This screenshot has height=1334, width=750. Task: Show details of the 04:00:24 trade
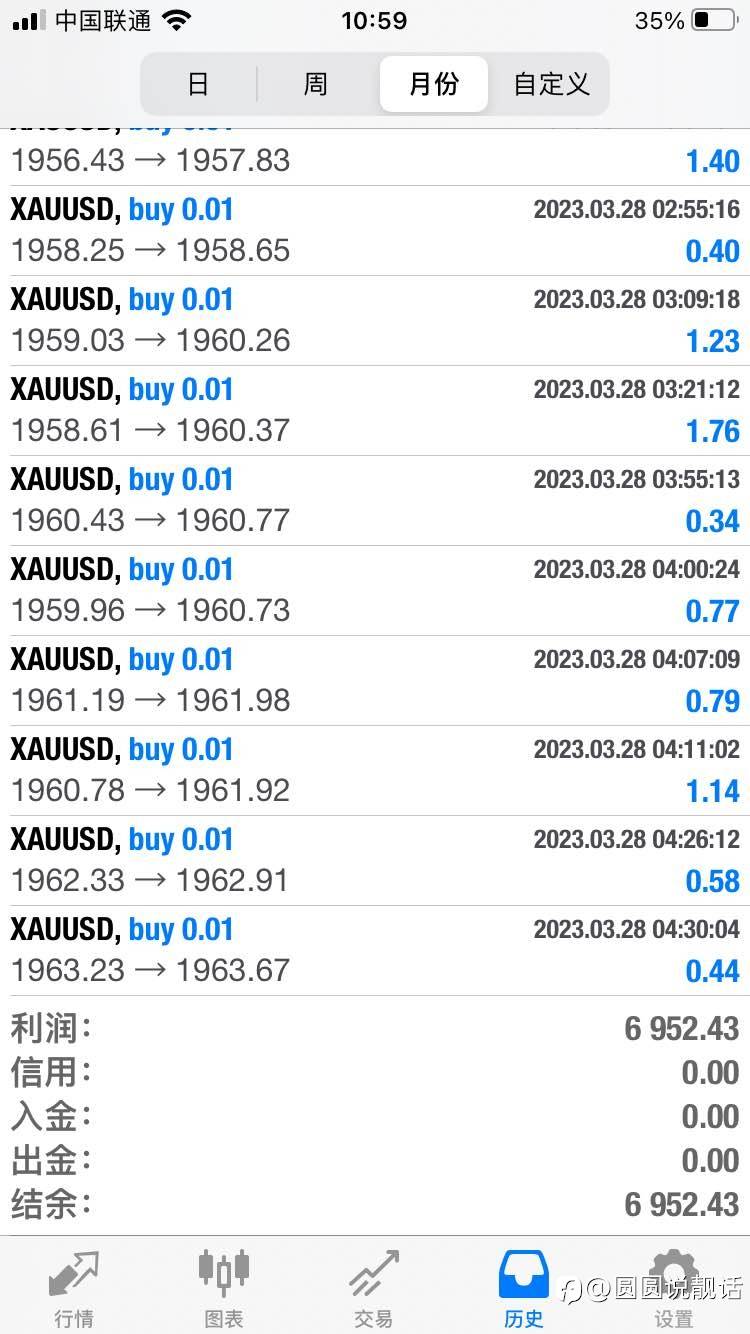[375, 591]
